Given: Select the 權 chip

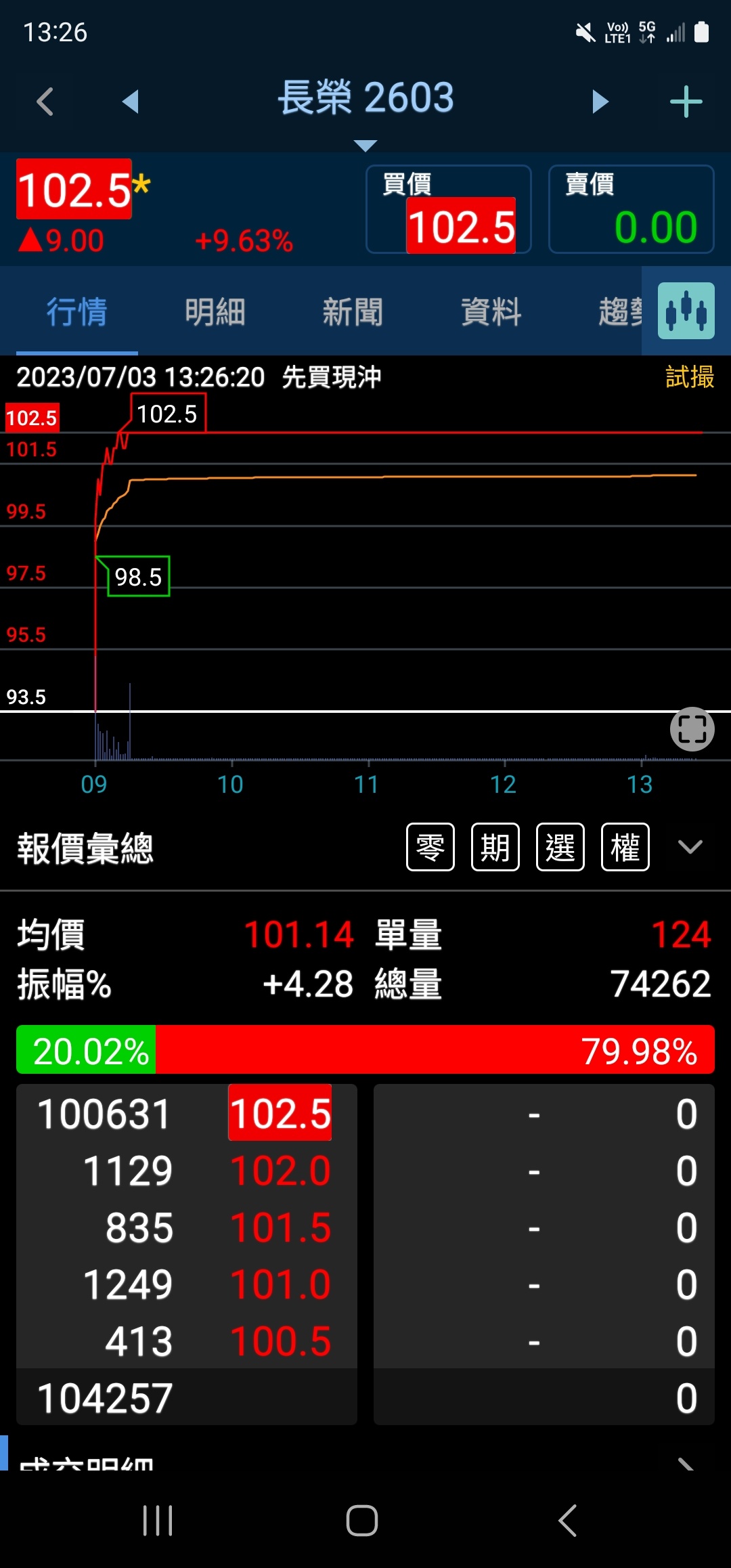Looking at the screenshot, I should [x=625, y=847].
